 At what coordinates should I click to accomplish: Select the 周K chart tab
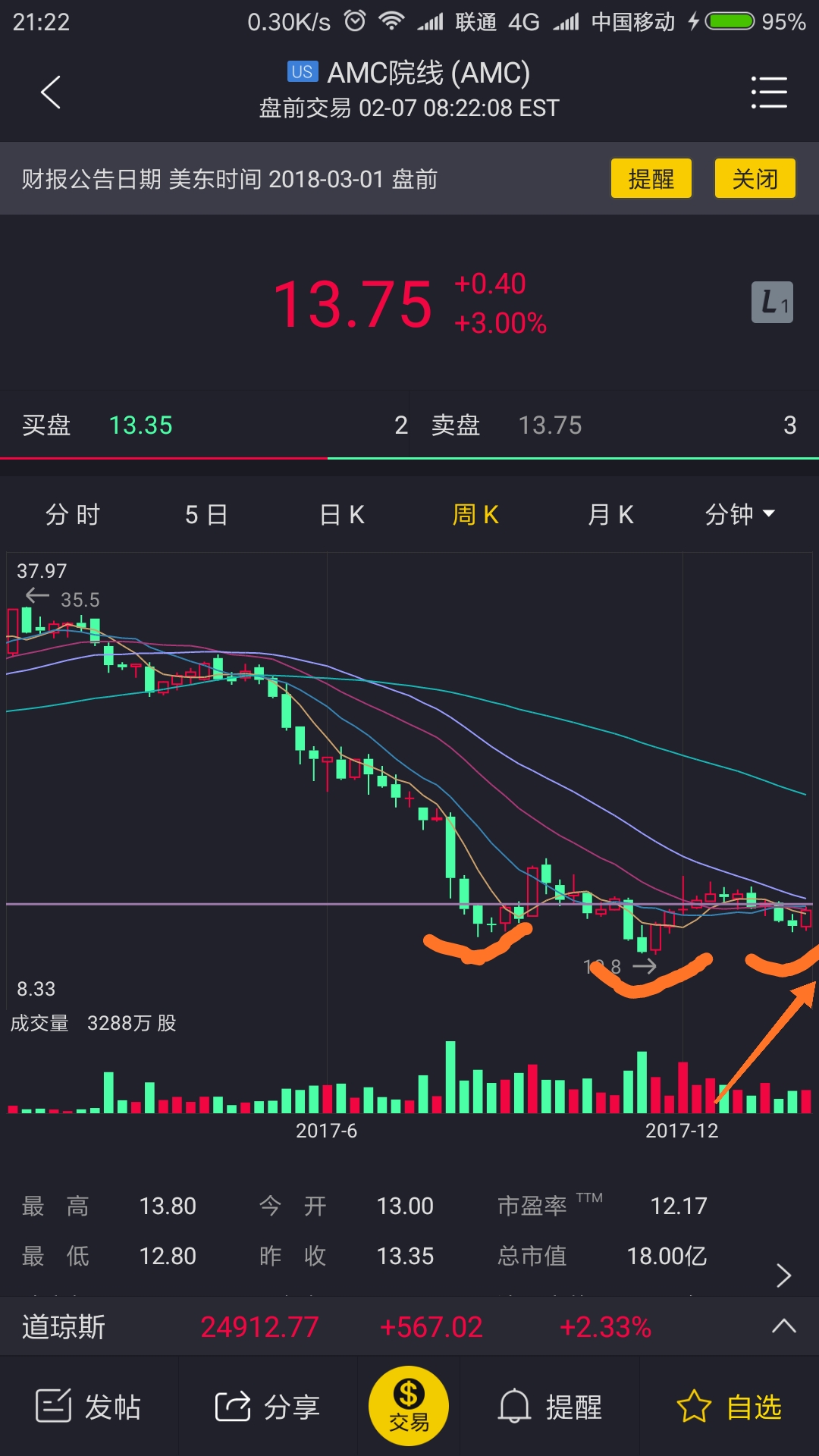[x=475, y=515]
